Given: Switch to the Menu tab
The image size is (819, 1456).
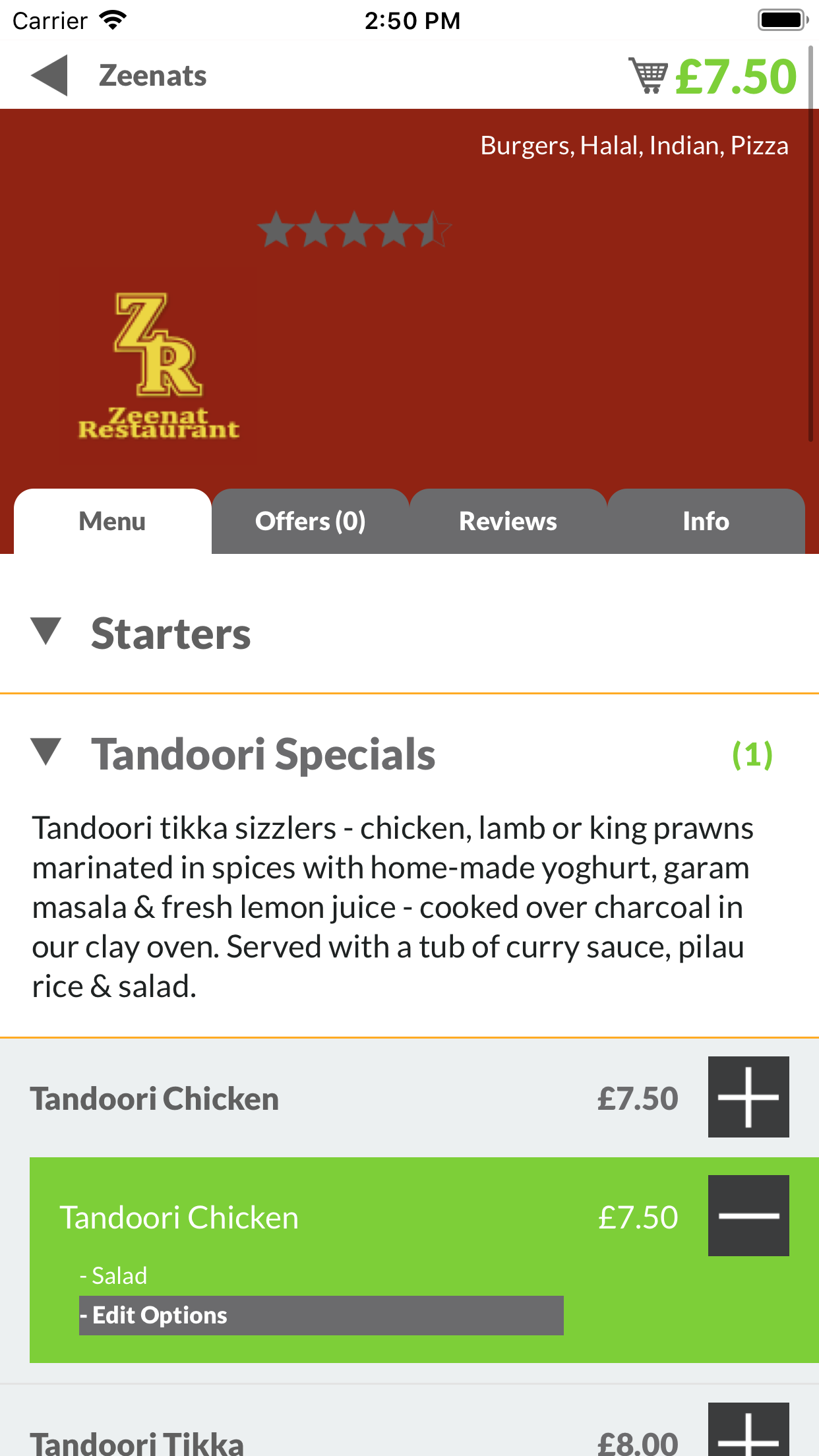Looking at the screenshot, I should click(x=113, y=522).
